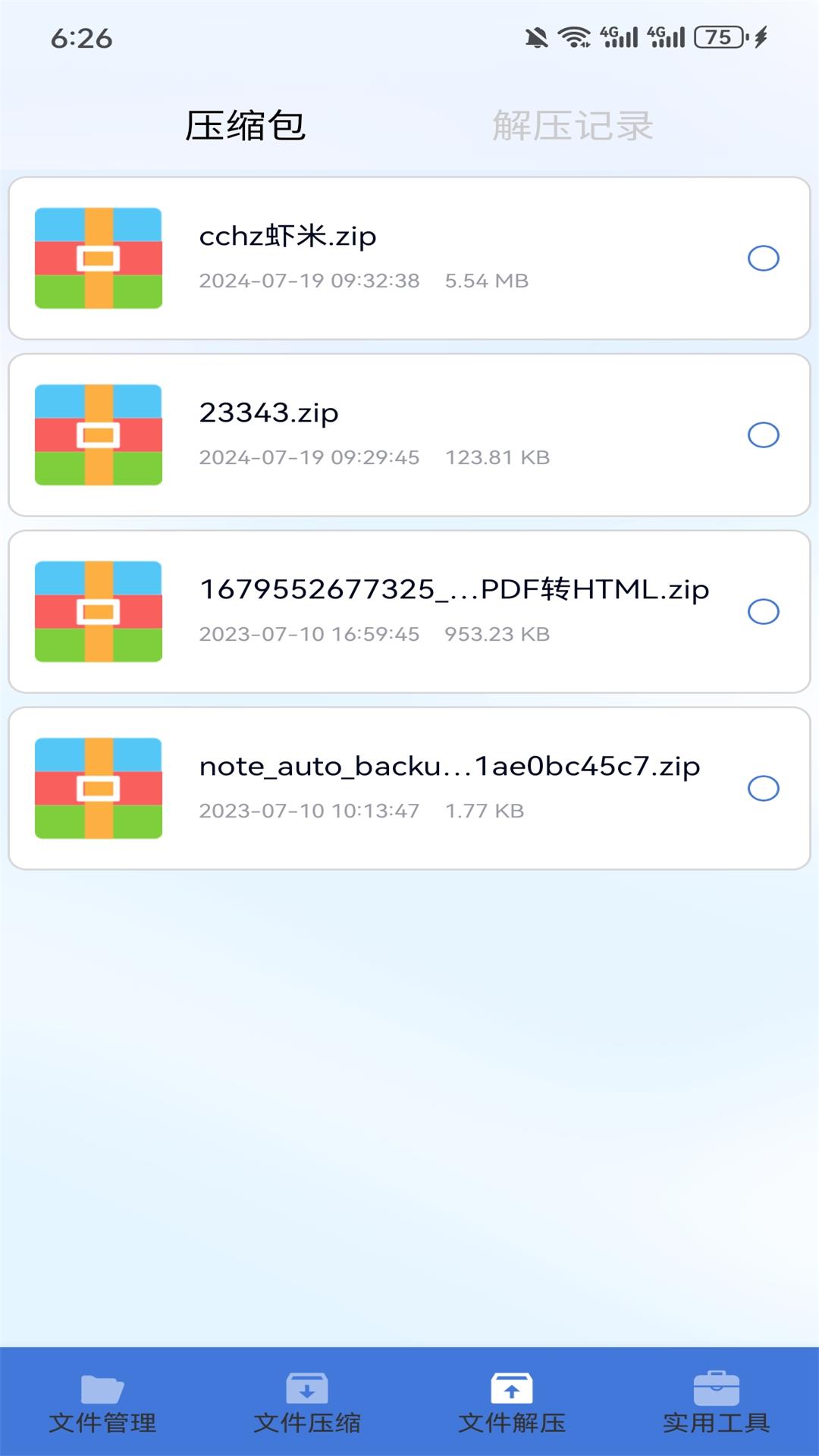Image resolution: width=819 pixels, height=1456 pixels.
Task: Select the cchz虾米.zip radio button
Action: [763, 259]
